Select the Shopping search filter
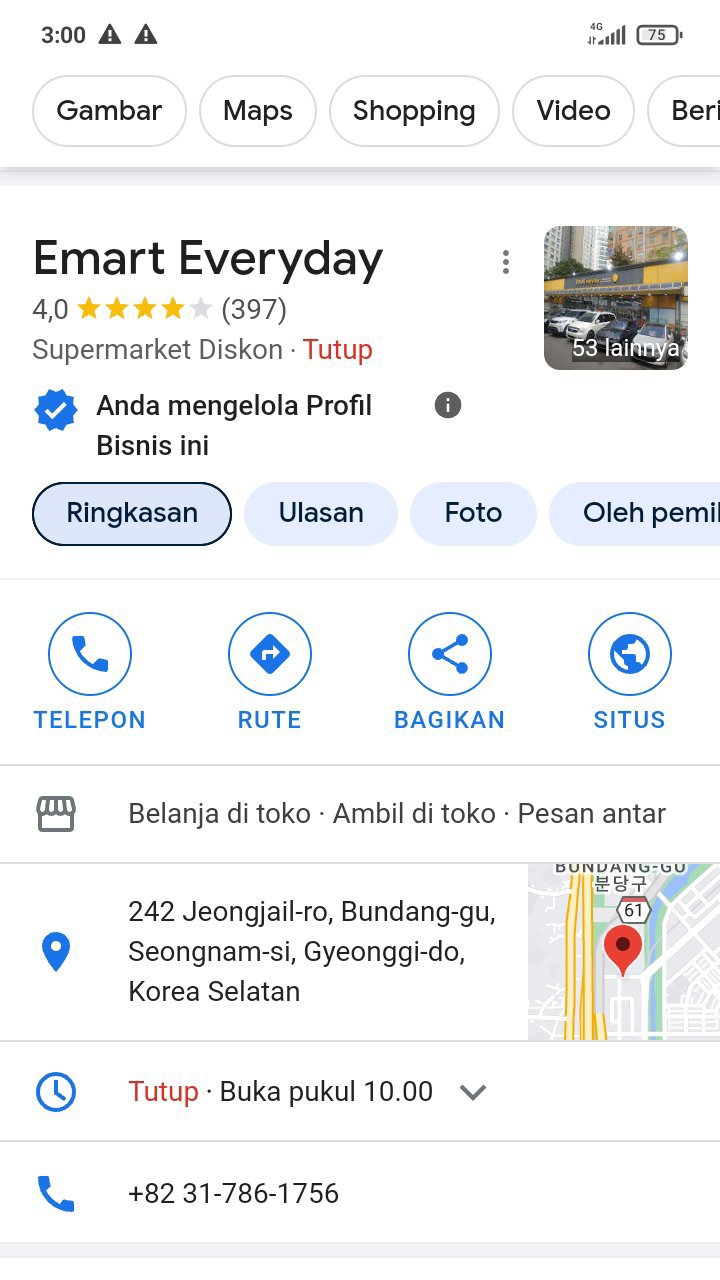 (414, 111)
